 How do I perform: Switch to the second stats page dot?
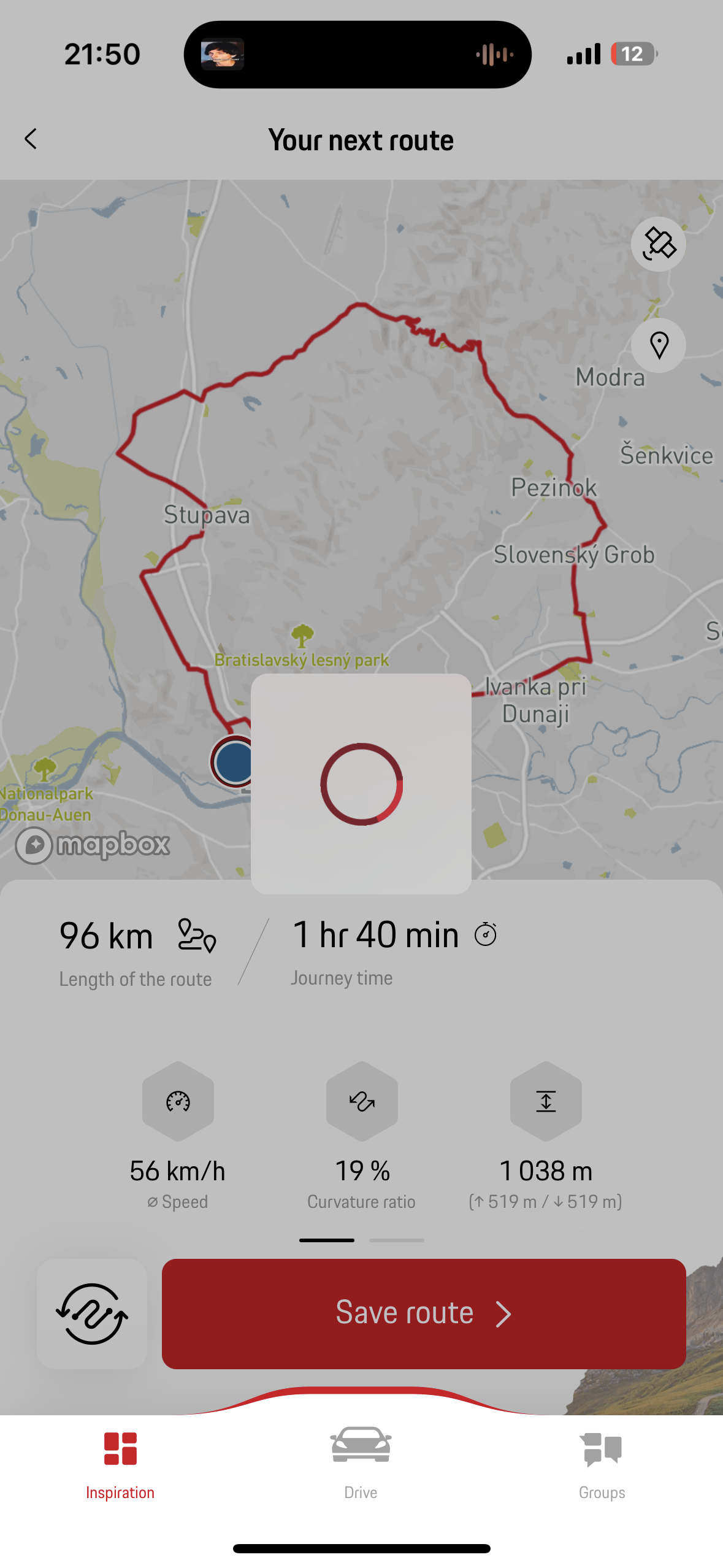point(396,1240)
